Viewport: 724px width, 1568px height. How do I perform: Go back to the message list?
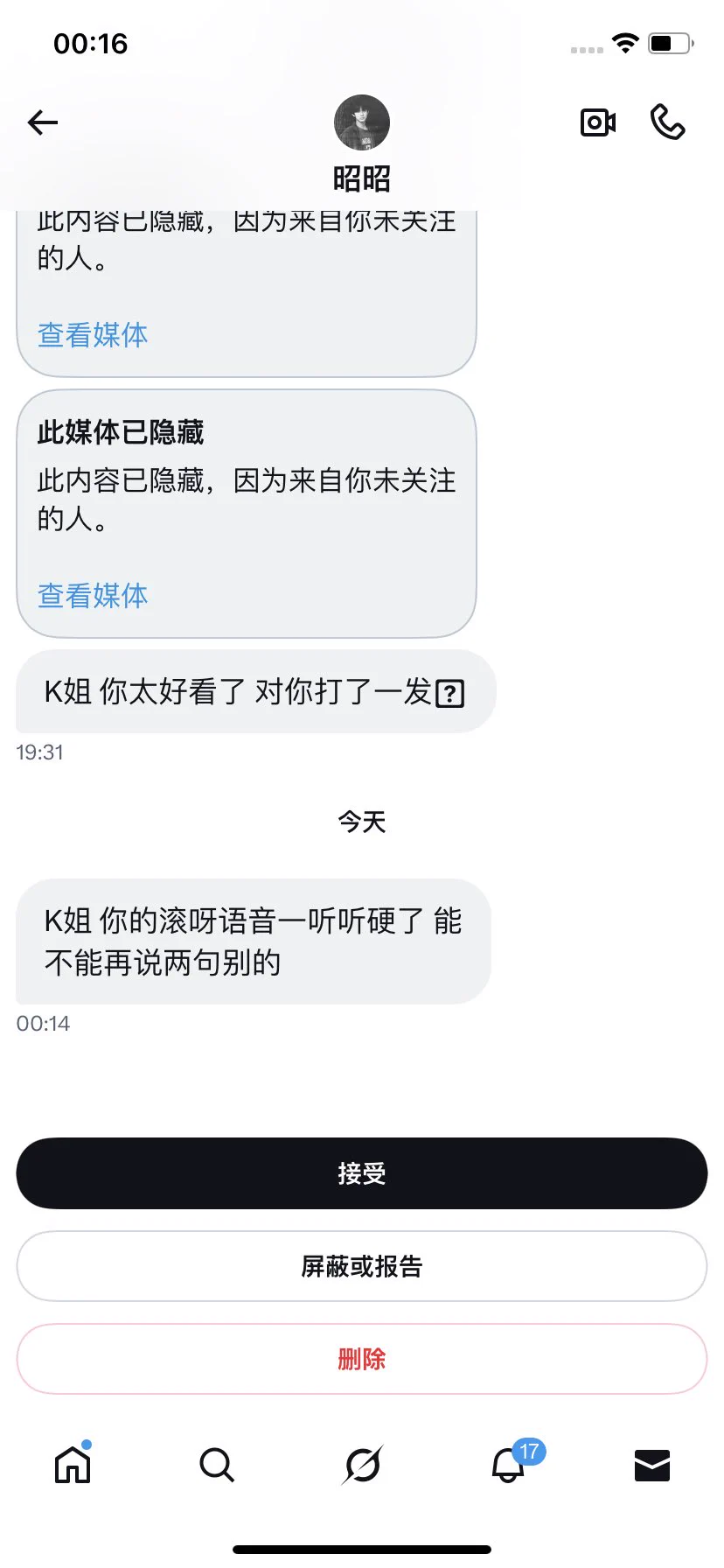(x=41, y=122)
